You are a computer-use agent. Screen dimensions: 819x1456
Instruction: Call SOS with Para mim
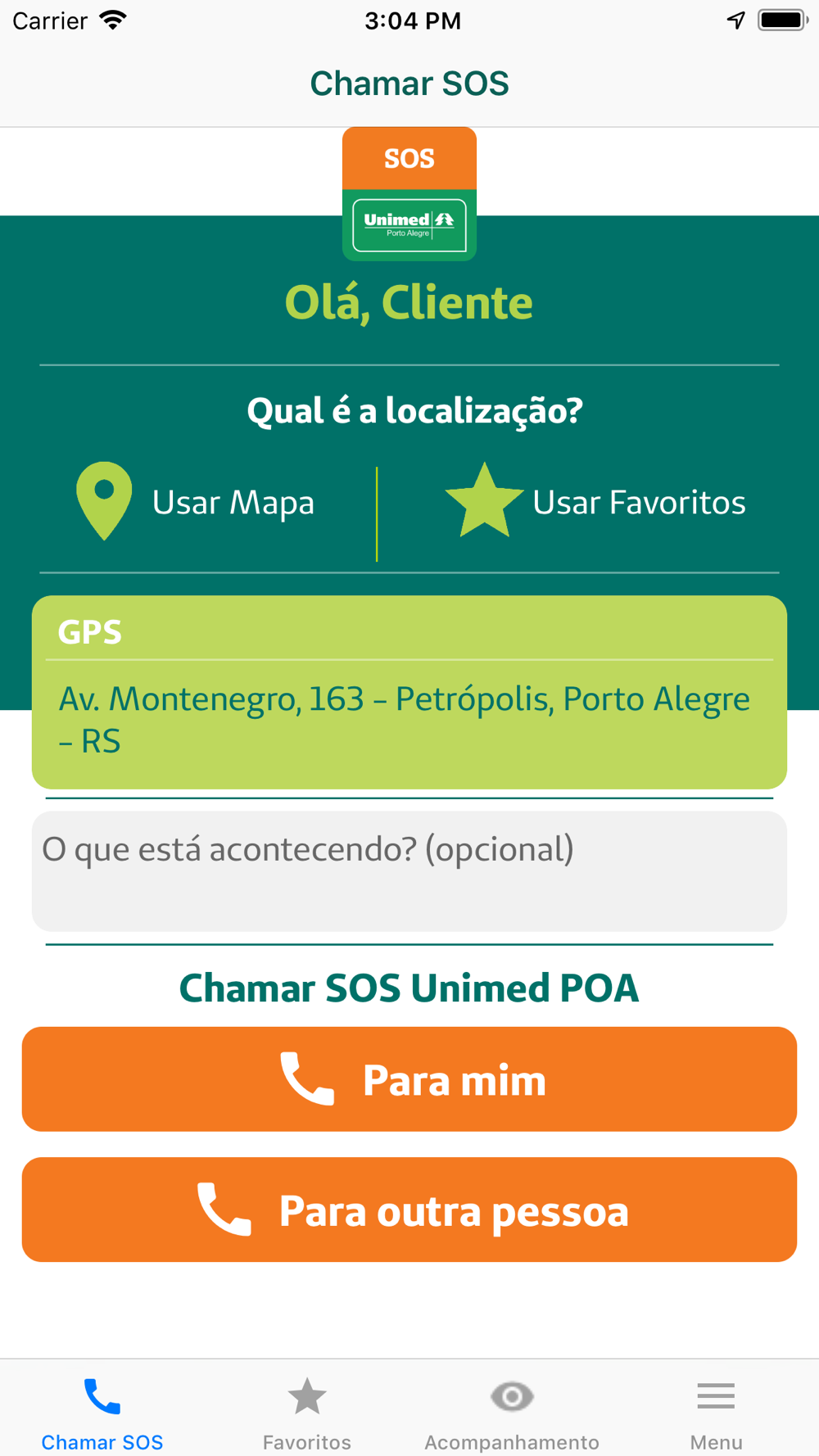[x=409, y=1078]
